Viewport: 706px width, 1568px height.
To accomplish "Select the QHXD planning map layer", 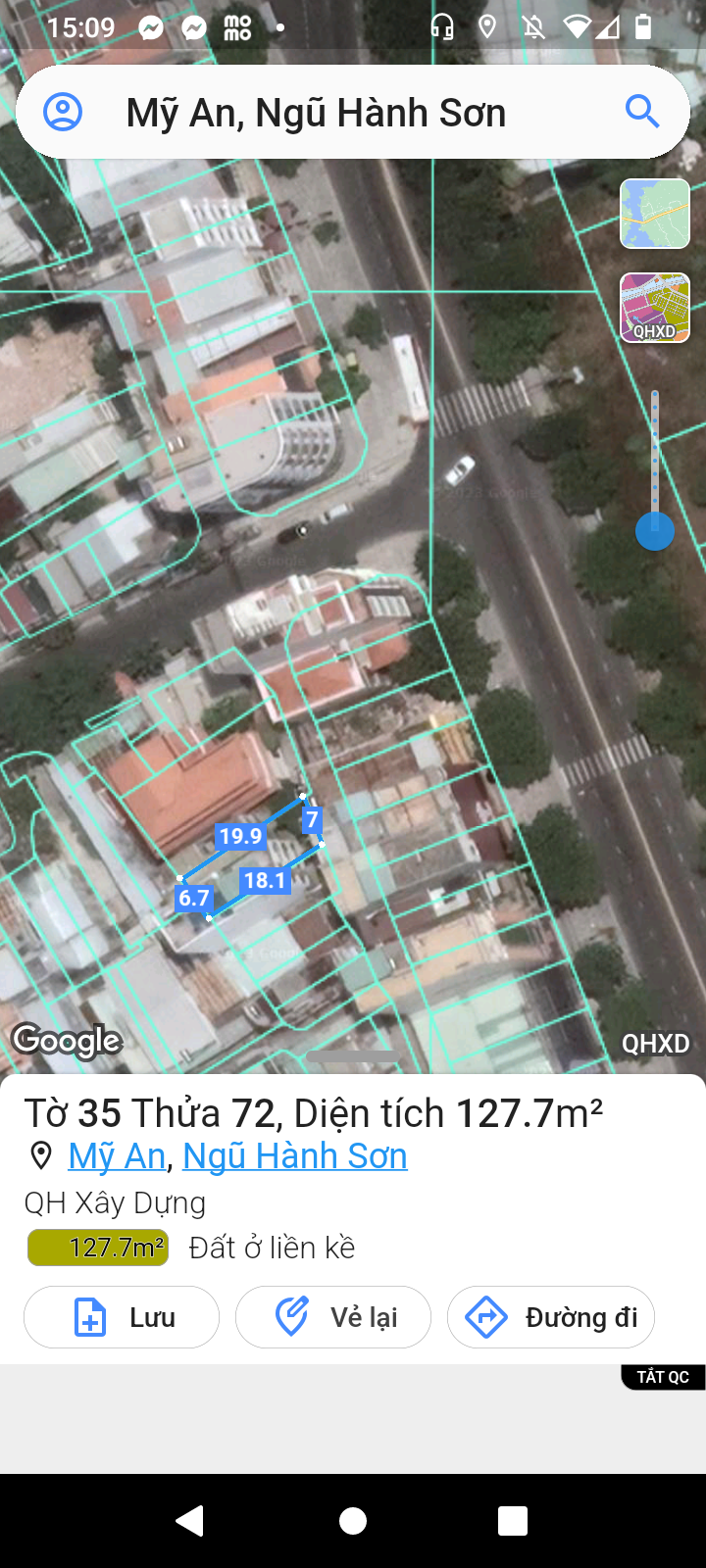I will click(x=655, y=308).
